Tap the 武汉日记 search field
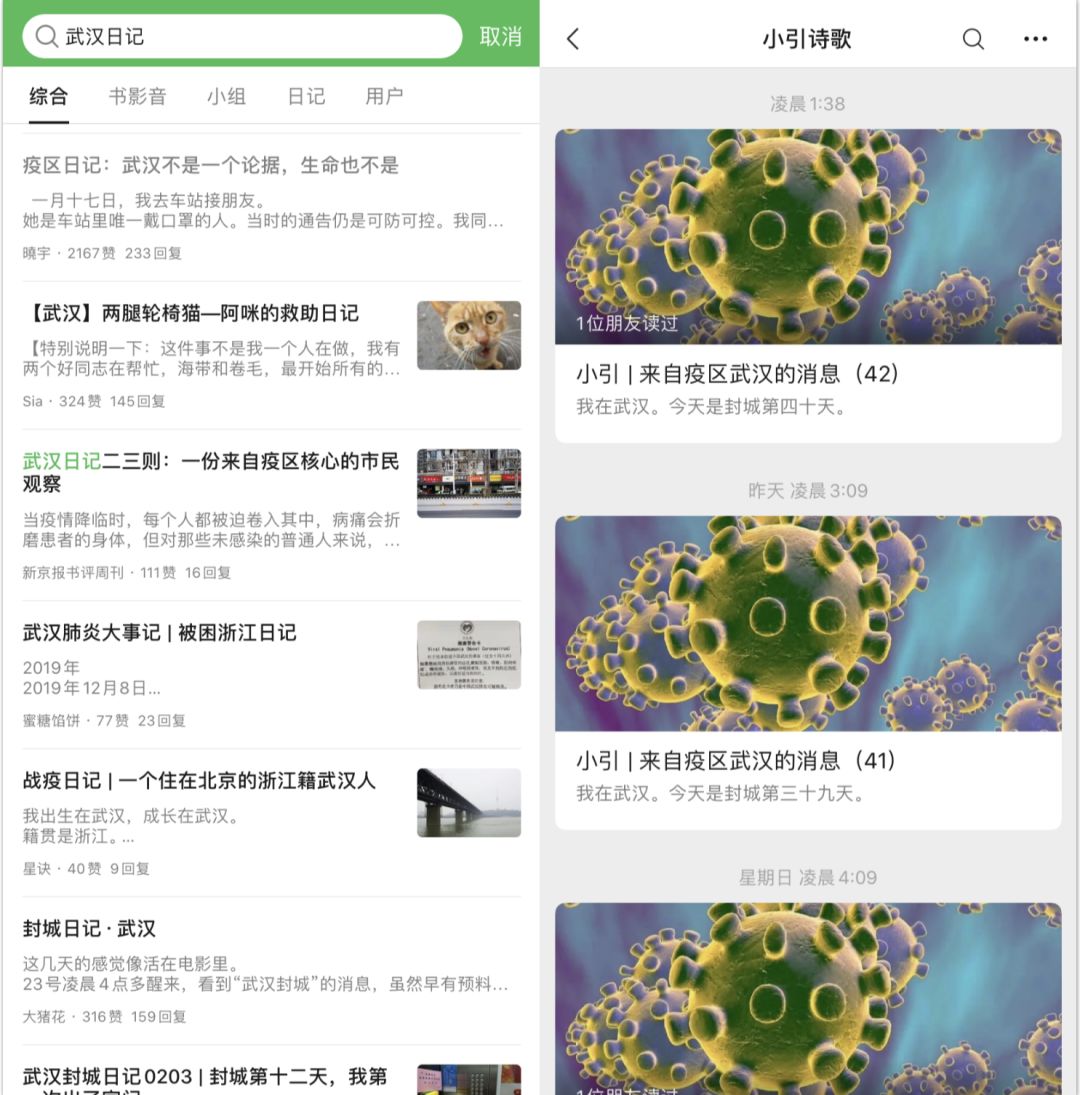The image size is (1080, 1095). tap(242, 36)
